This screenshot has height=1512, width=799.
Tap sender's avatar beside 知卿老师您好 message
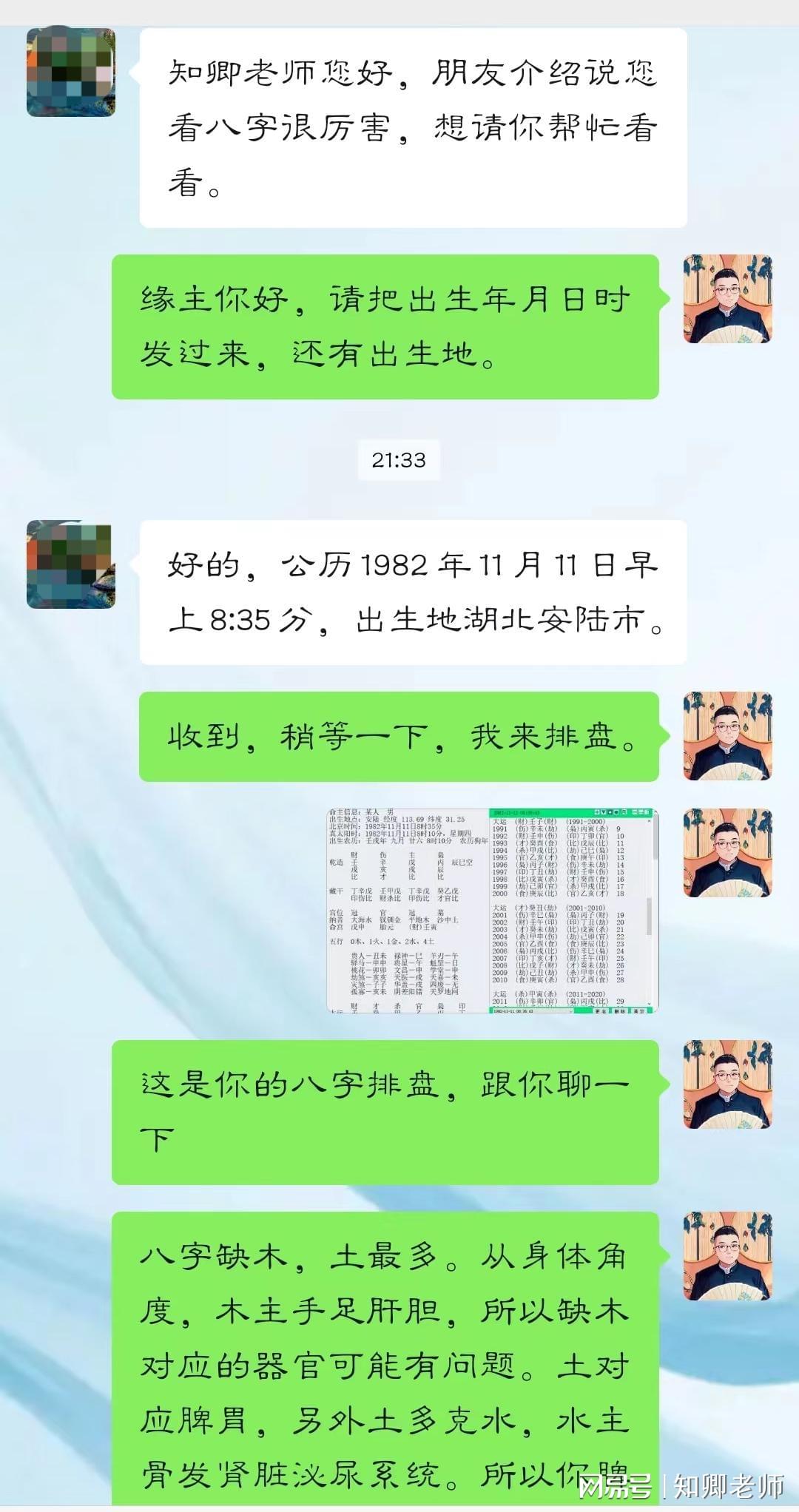[71, 72]
